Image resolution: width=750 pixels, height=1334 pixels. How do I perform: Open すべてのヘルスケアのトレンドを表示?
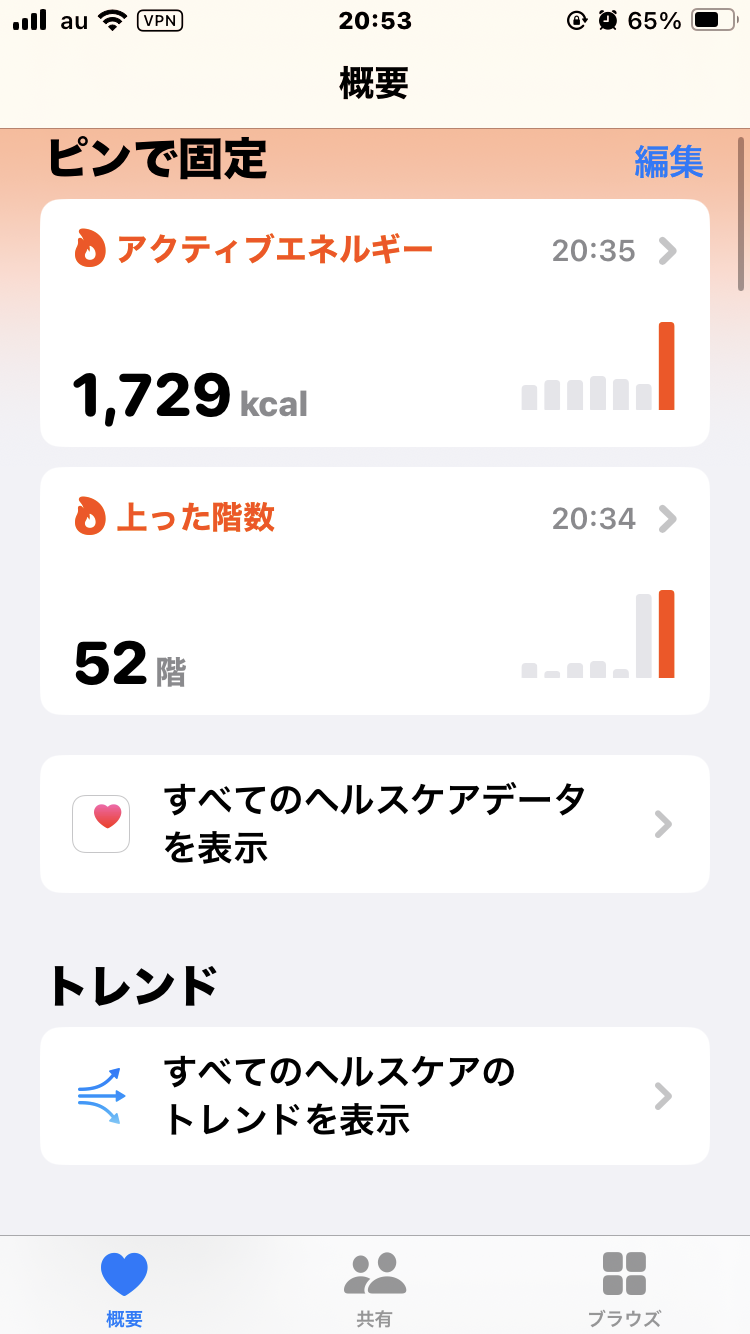click(374, 1096)
